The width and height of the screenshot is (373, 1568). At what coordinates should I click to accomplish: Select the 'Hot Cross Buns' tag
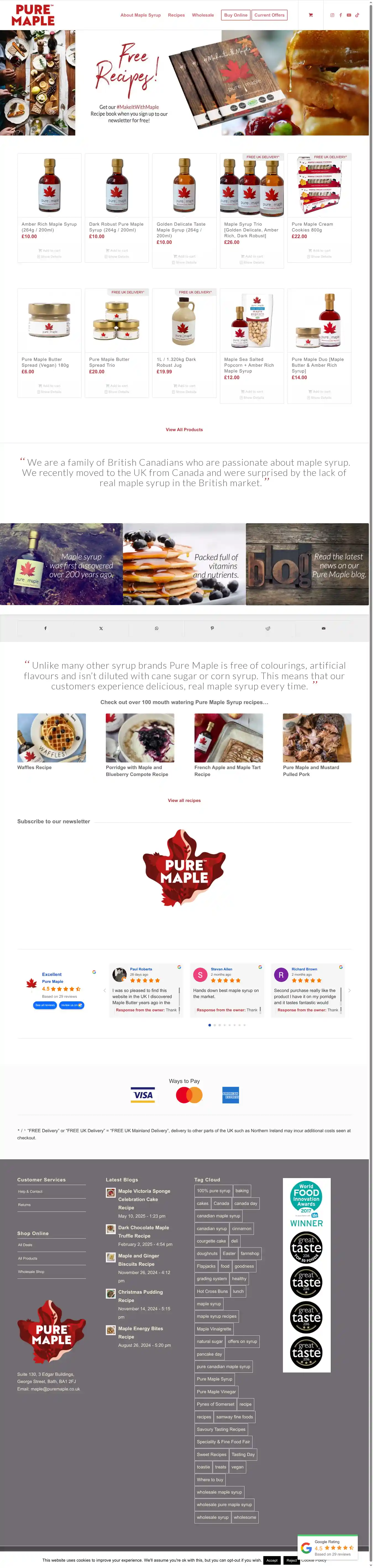[x=212, y=1291]
